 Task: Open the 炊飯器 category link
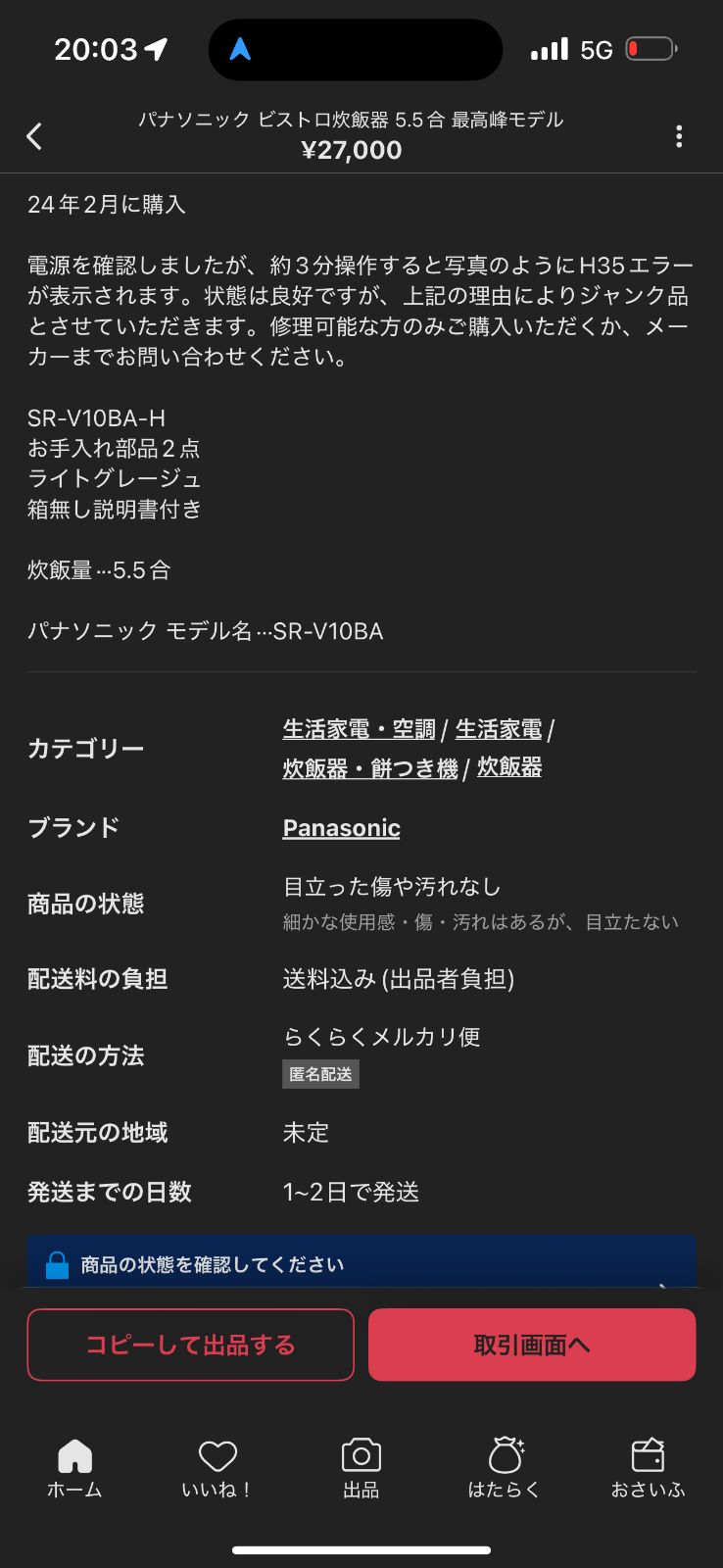(x=509, y=767)
